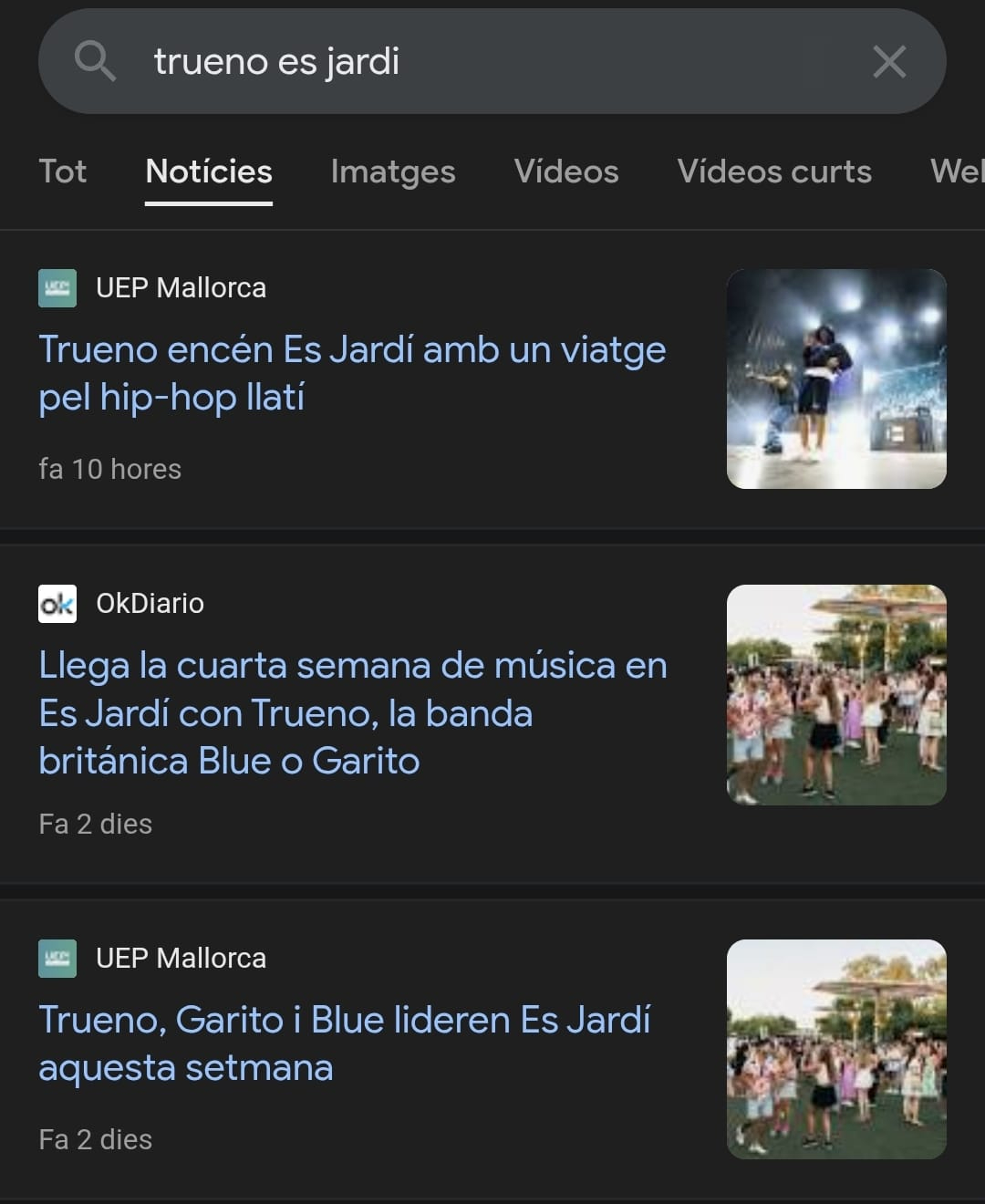Tap the magnifying glass search icon
The height and width of the screenshot is (1204, 985).
(94, 62)
